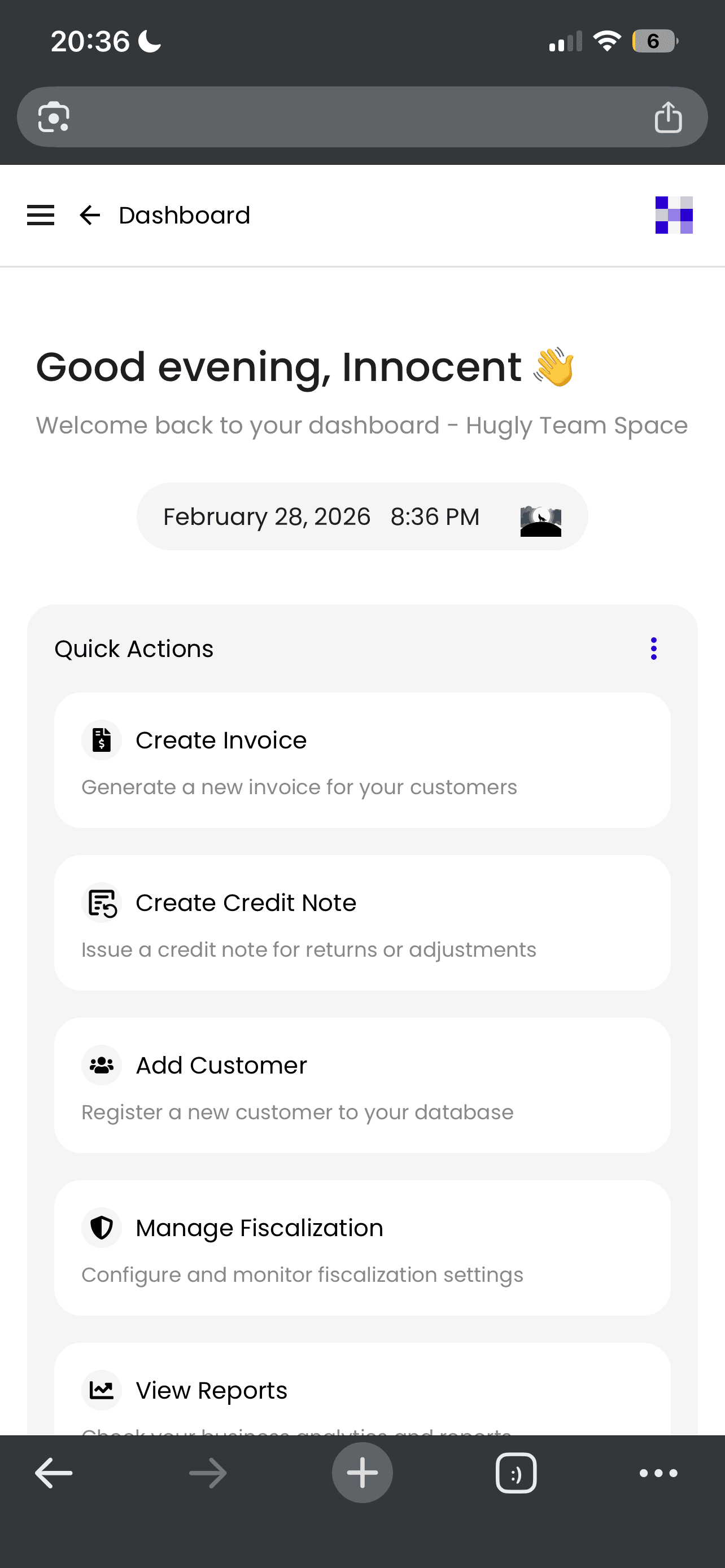This screenshot has height=1568, width=725.
Task: Show the browser tab switcher
Action: pyautogui.click(x=516, y=1473)
